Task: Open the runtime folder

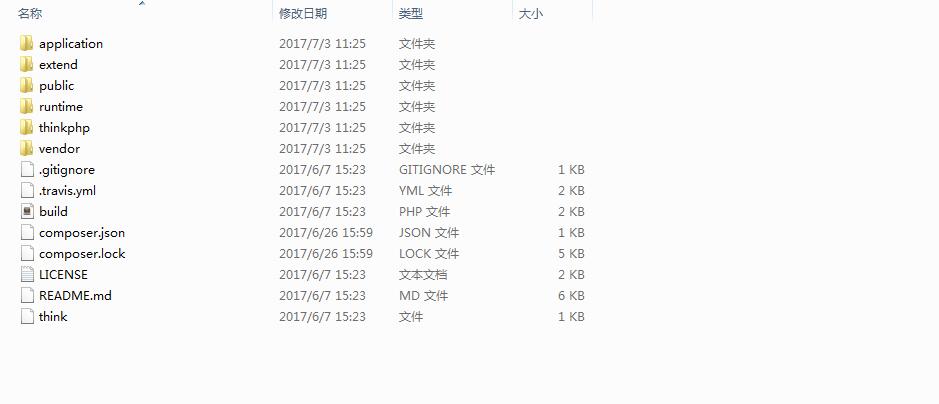Action: pyautogui.click(x=61, y=107)
